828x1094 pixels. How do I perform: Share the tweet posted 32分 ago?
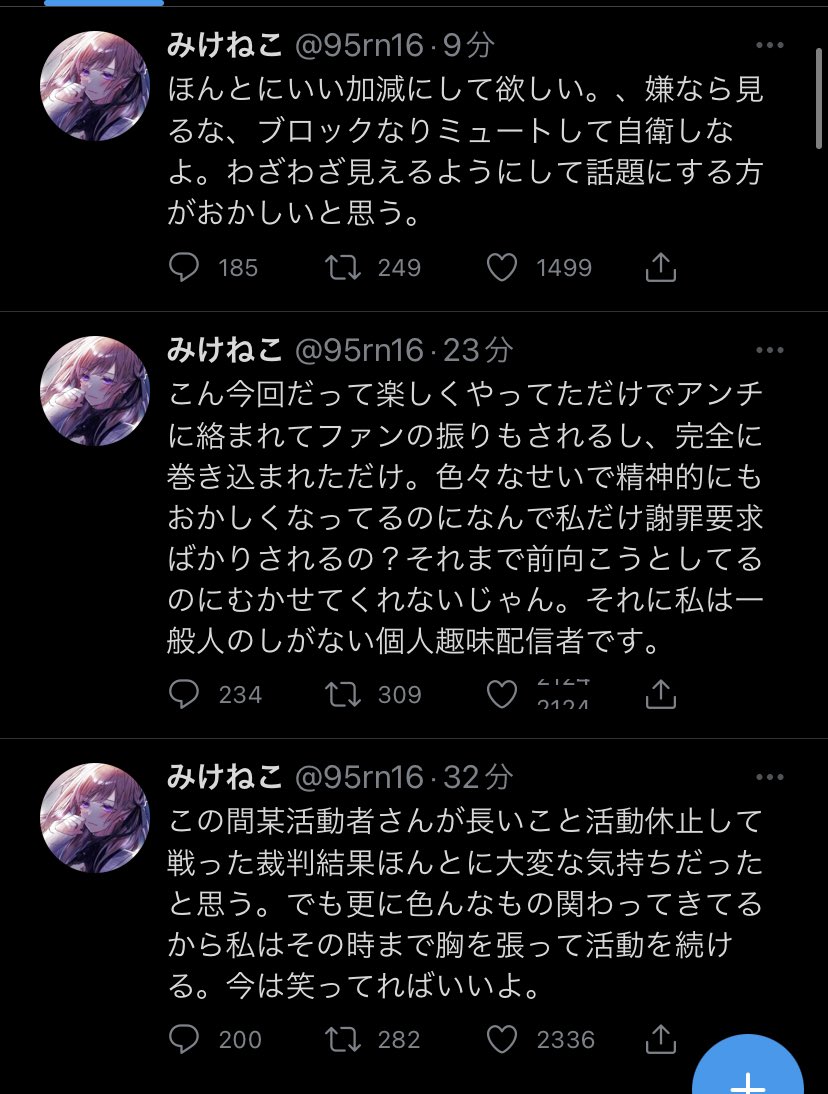[x=661, y=1039]
